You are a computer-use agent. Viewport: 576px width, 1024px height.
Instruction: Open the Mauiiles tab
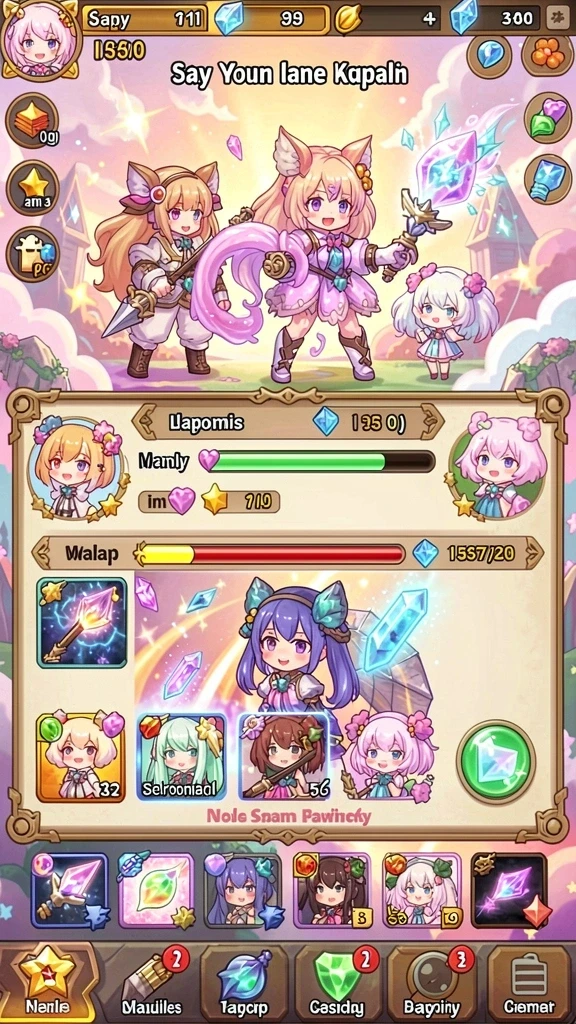[152, 983]
